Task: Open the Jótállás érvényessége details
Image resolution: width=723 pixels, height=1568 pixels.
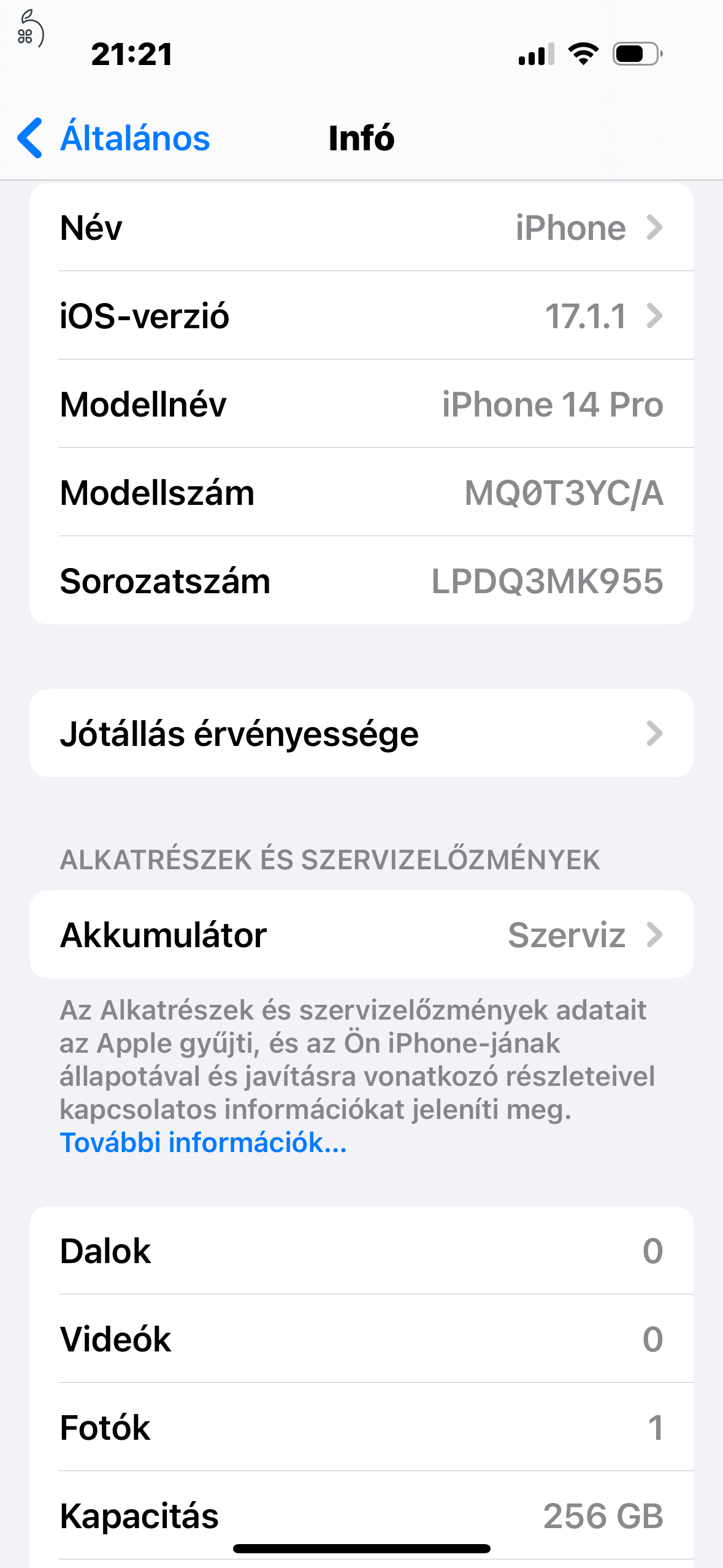Action: [362, 733]
